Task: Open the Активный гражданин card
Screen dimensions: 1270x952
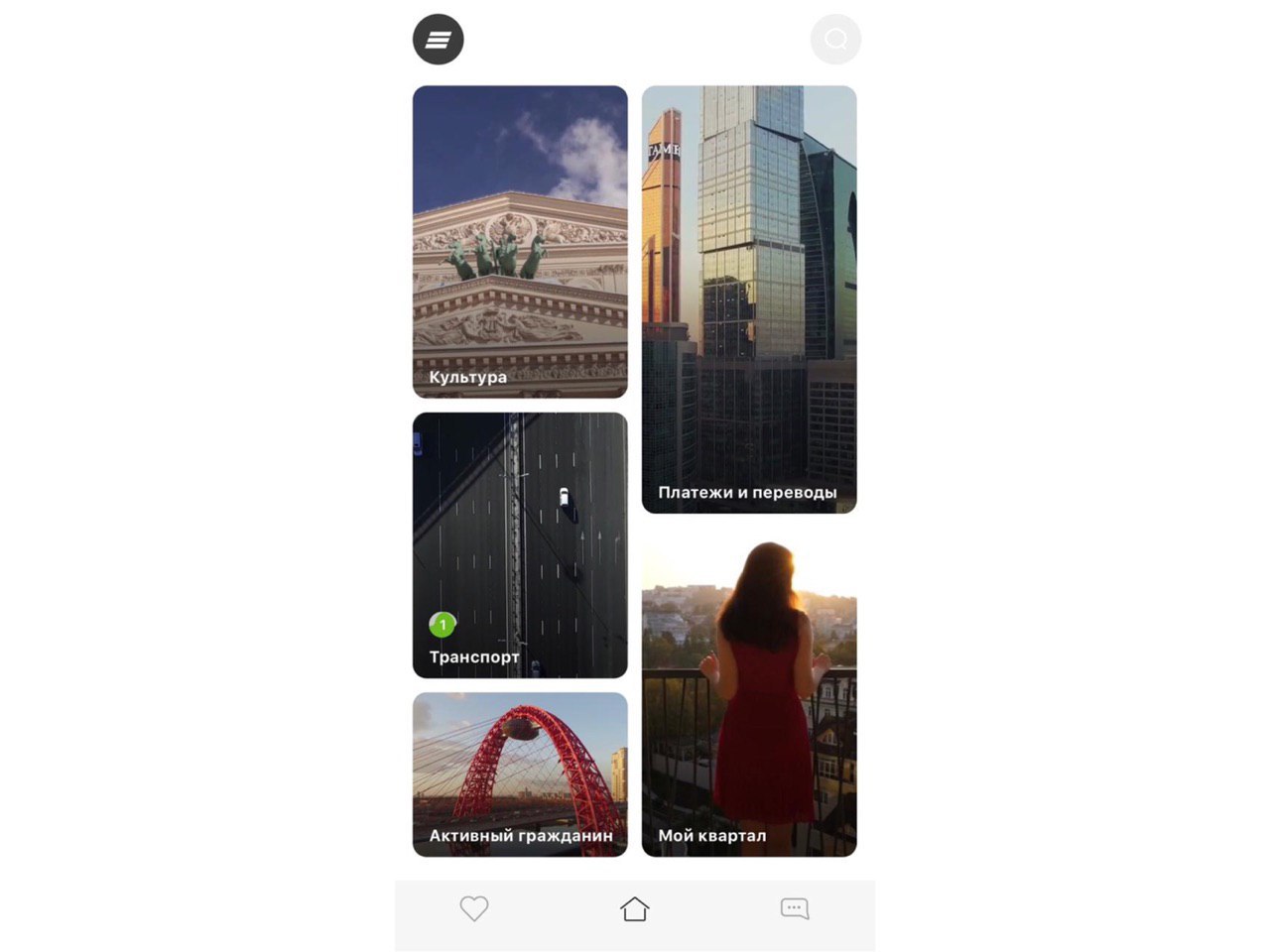Action: coord(520,773)
